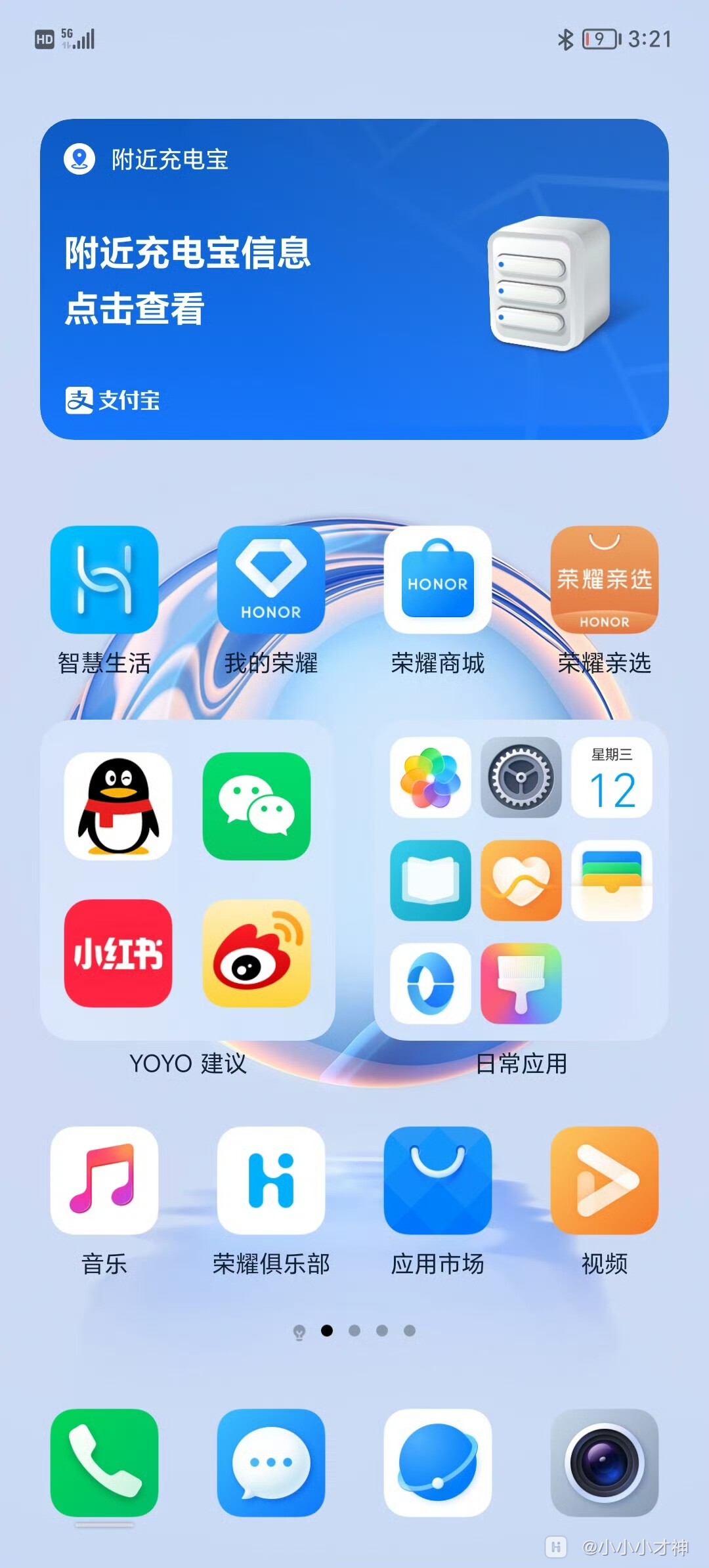Open the 小红书 app
The height and width of the screenshot is (1568, 709).
tap(118, 953)
